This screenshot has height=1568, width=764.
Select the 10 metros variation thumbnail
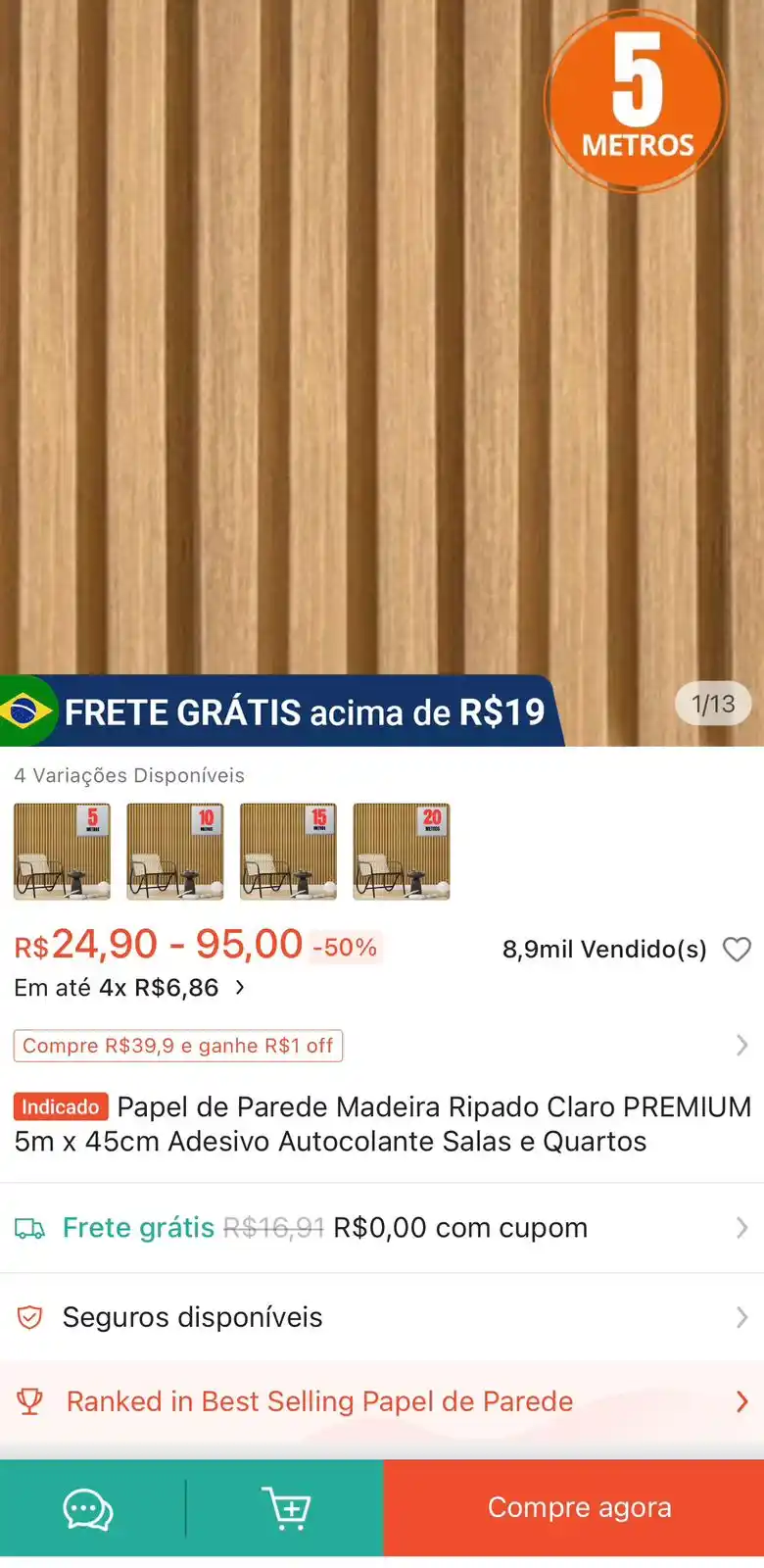pyautogui.click(x=175, y=851)
